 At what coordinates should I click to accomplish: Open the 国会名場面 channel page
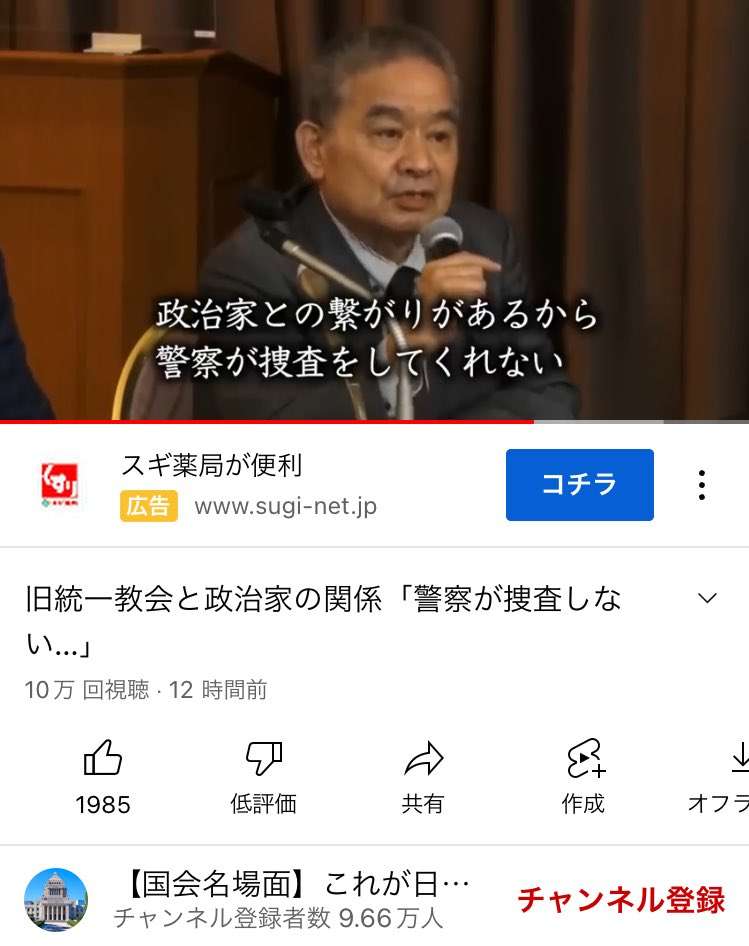click(x=56, y=900)
